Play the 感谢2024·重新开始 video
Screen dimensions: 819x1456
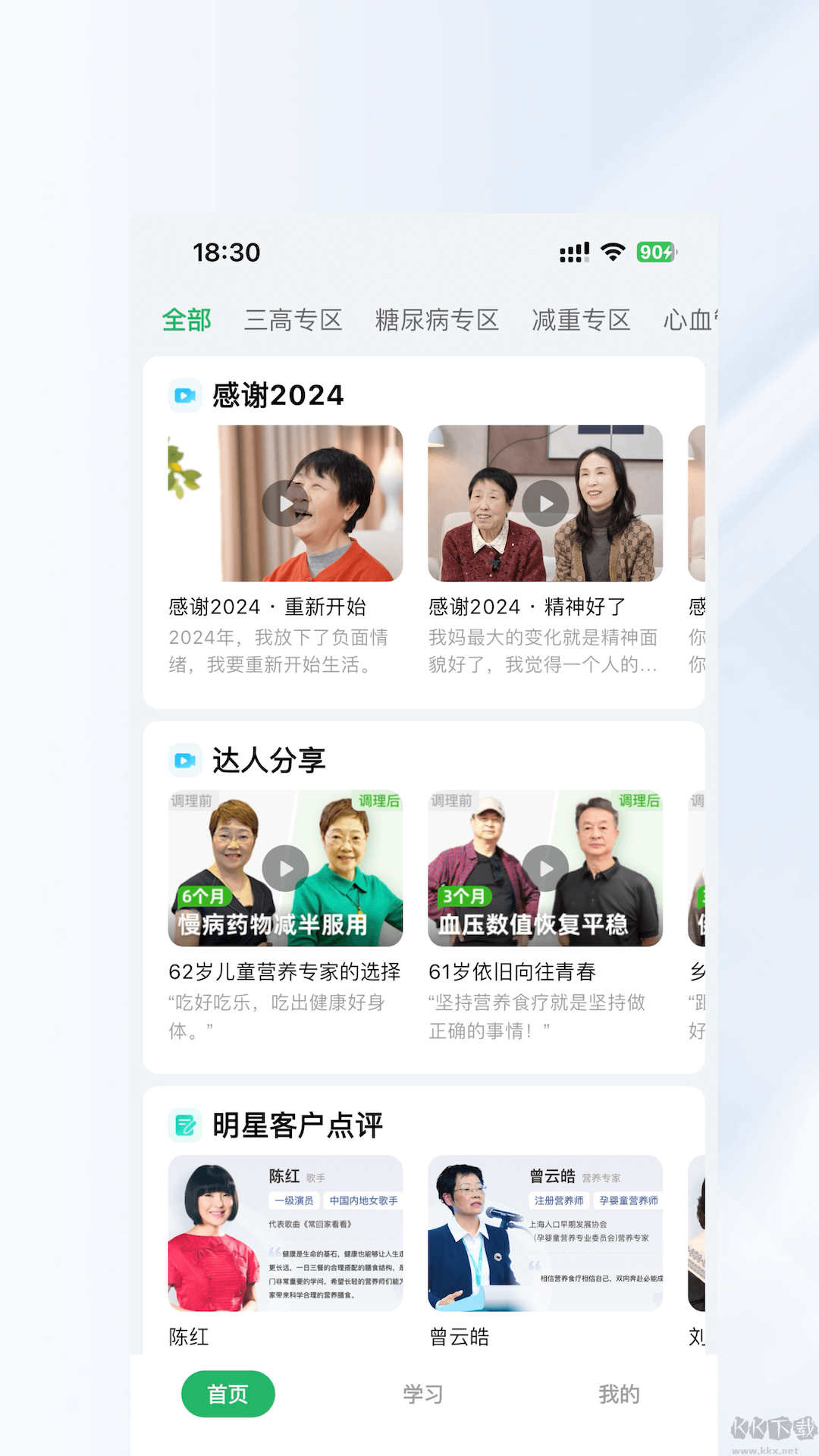[x=285, y=504]
